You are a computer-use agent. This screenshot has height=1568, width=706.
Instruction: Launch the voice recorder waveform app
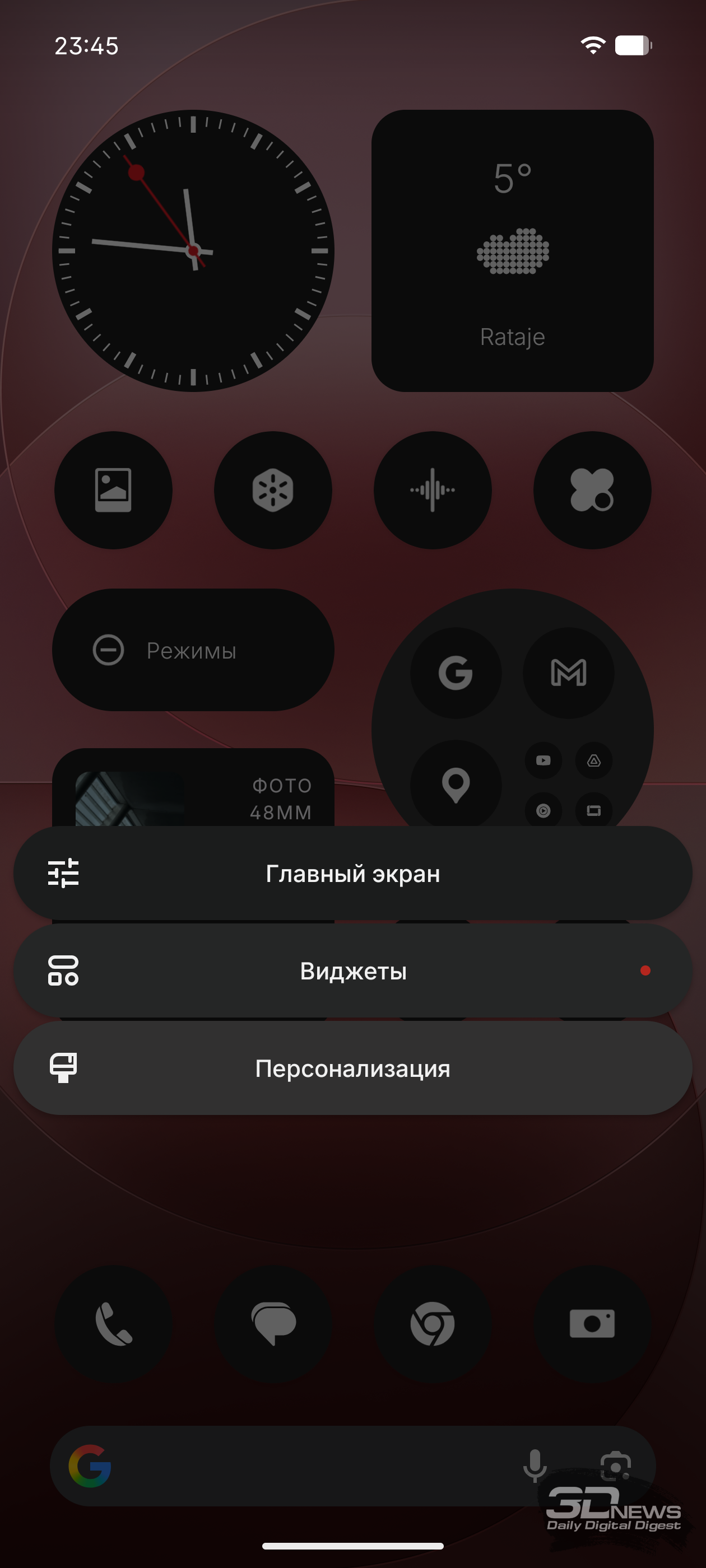click(x=433, y=490)
